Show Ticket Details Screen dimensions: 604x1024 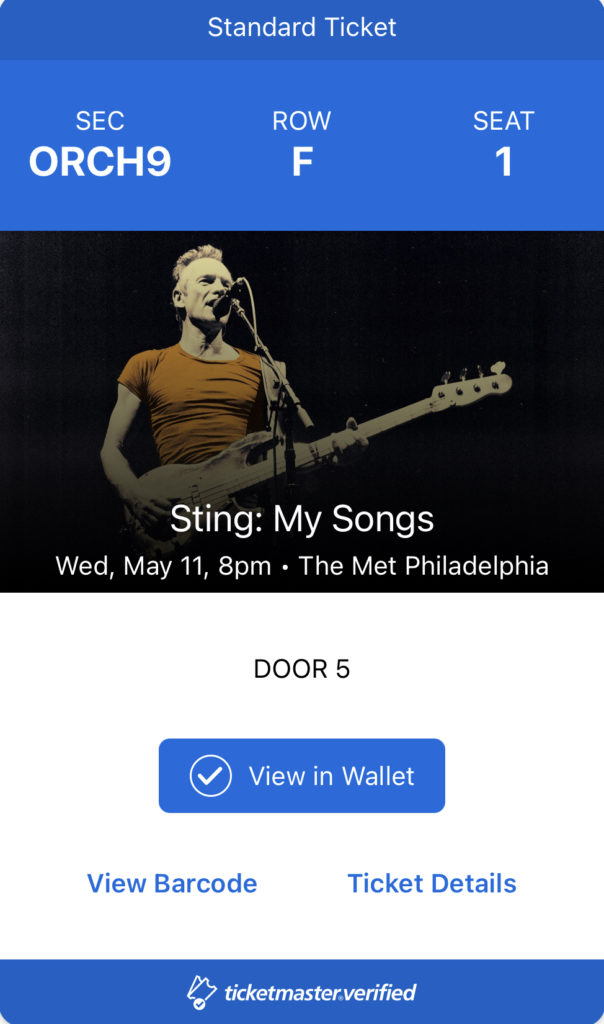pyautogui.click(x=432, y=883)
